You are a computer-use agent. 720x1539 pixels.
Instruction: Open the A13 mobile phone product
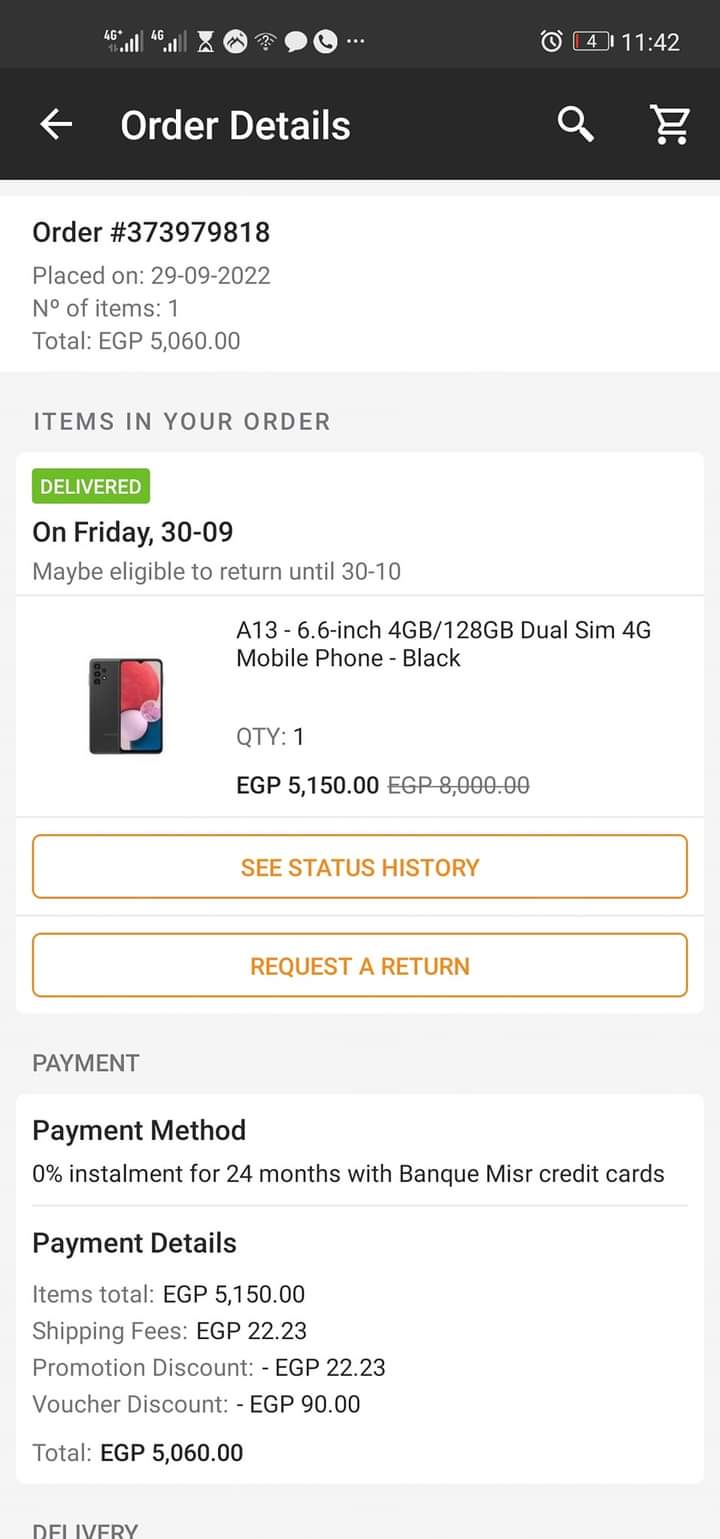coord(443,644)
